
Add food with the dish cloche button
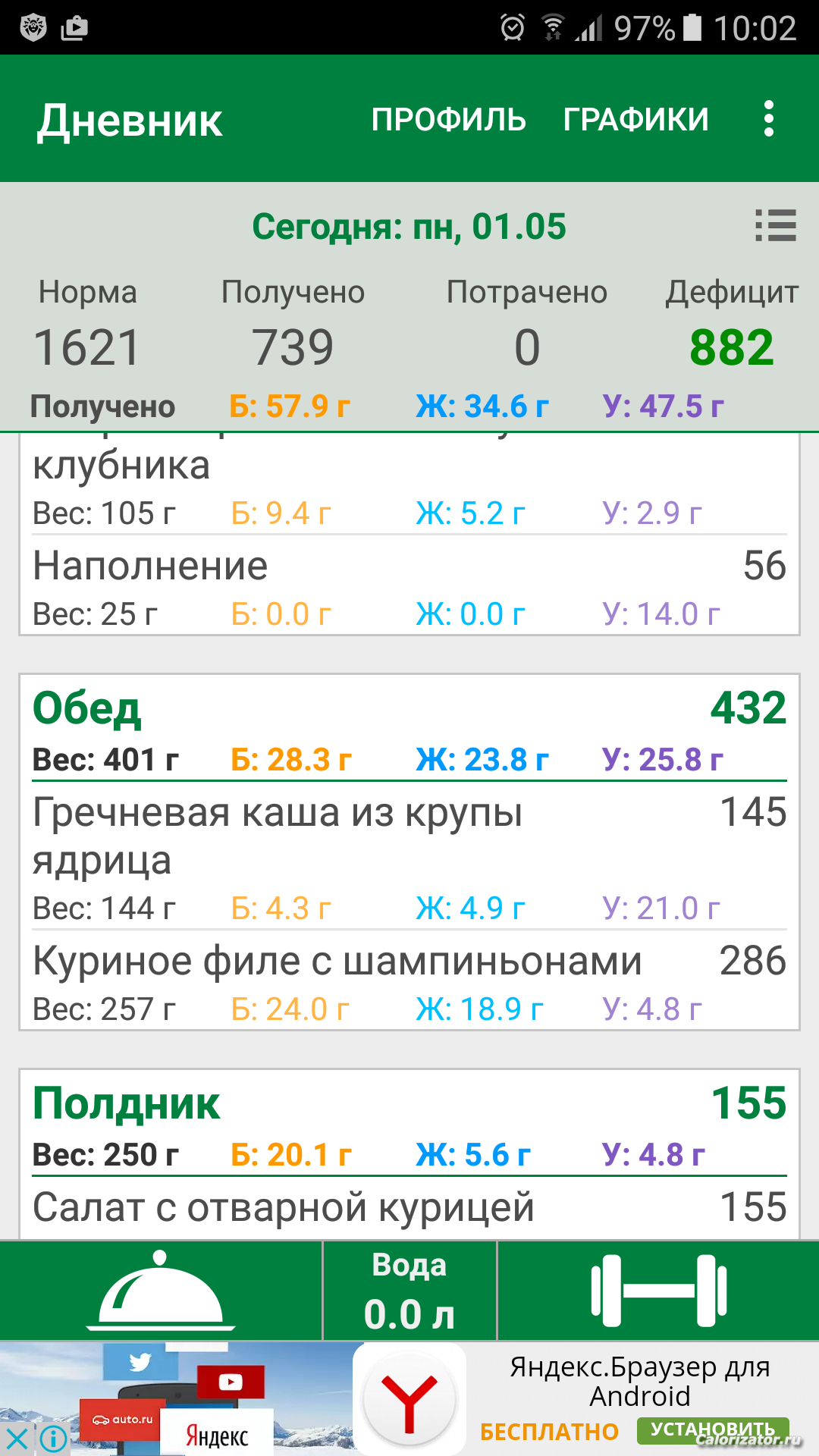(x=161, y=1291)
